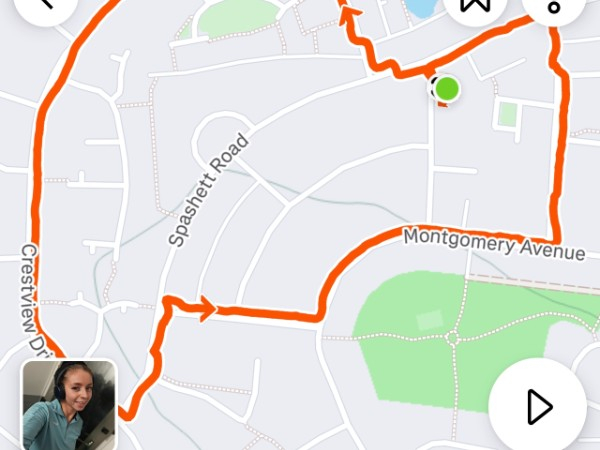The image size is (600, 450).
Task: Open the share options button
Action: 553,7
